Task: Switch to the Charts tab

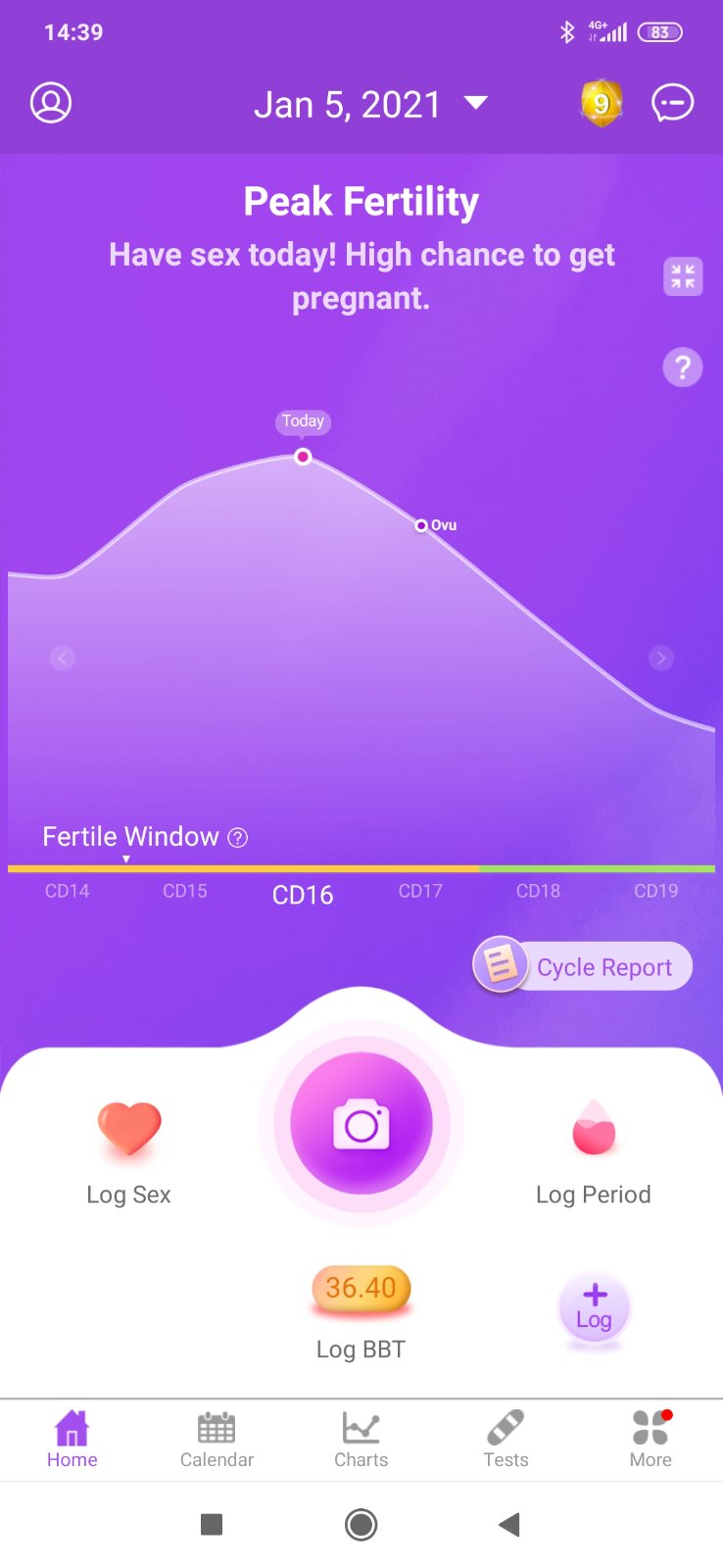Action: tap(361, 1439)
